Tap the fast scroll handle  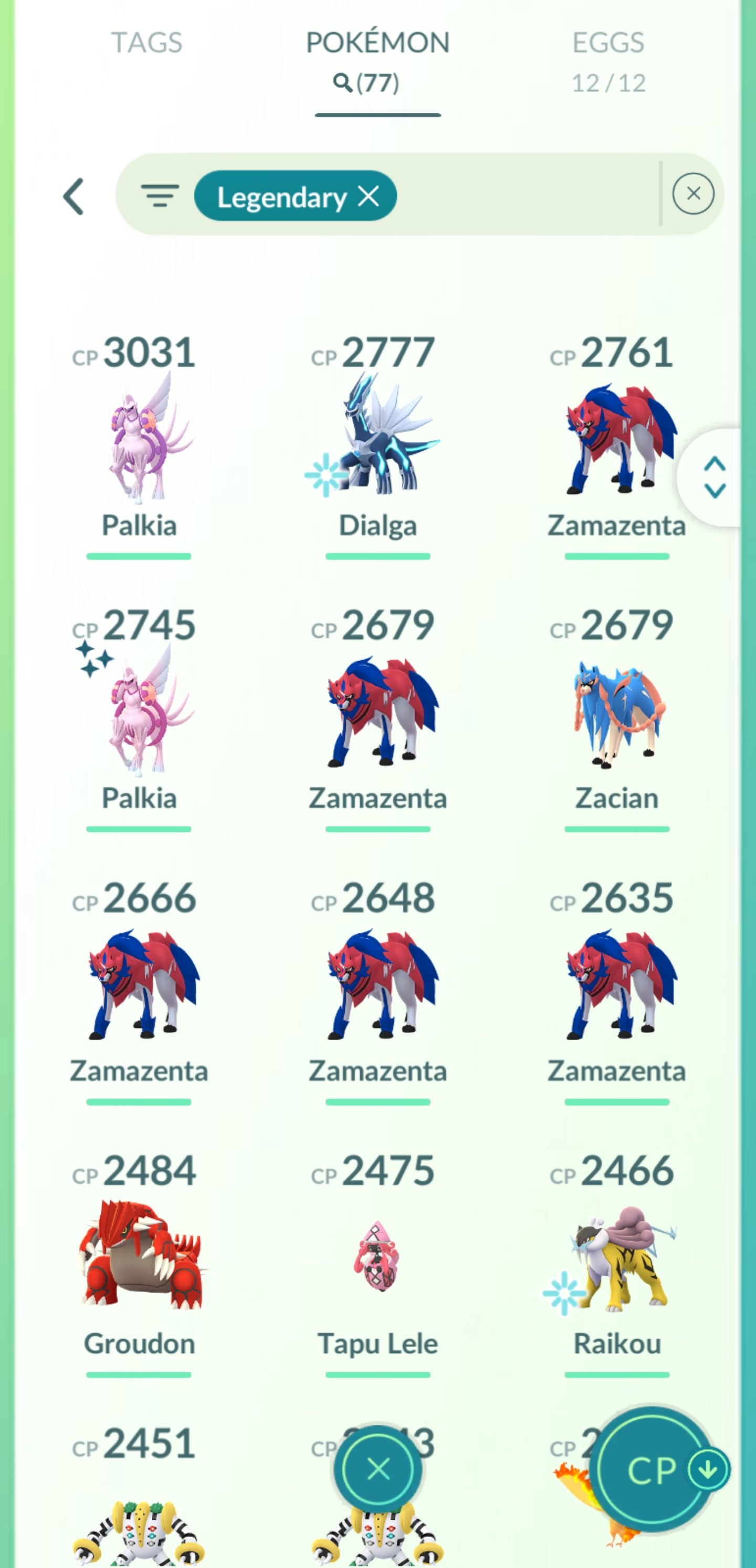[x=714, y=478]
